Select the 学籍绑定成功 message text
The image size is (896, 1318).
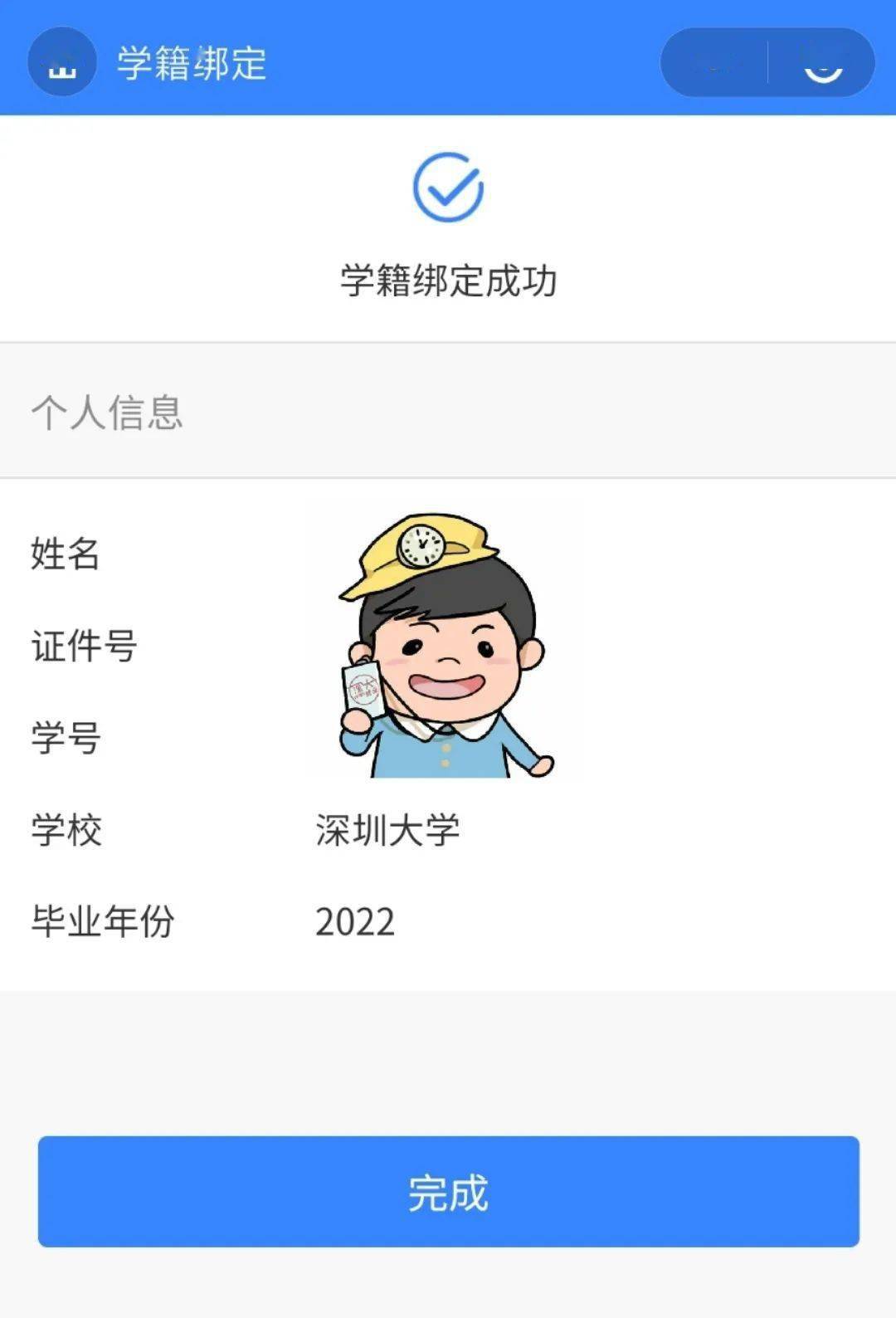click(x=448, y=278)
